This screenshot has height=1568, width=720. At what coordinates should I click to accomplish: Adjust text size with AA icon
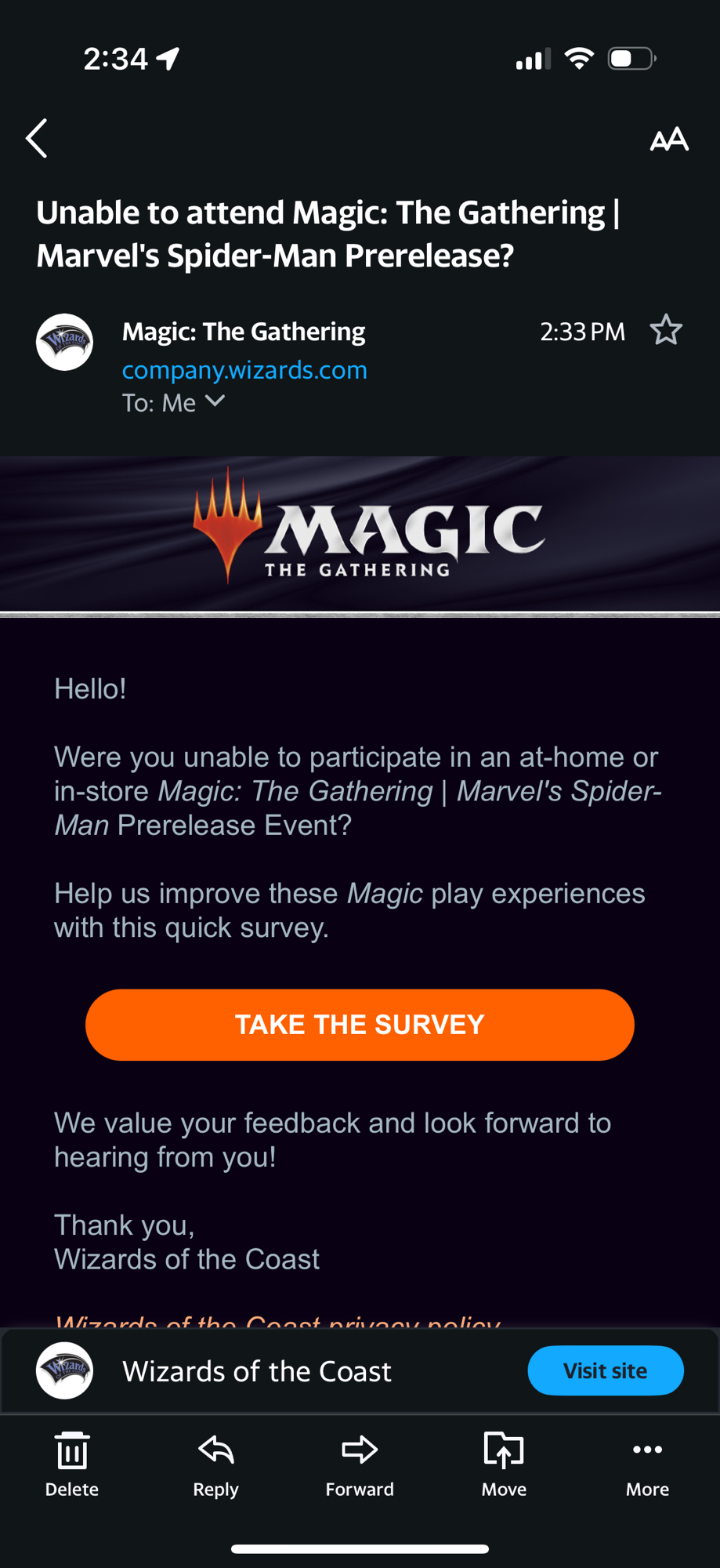pyautogui.click(x=668, y=140)
